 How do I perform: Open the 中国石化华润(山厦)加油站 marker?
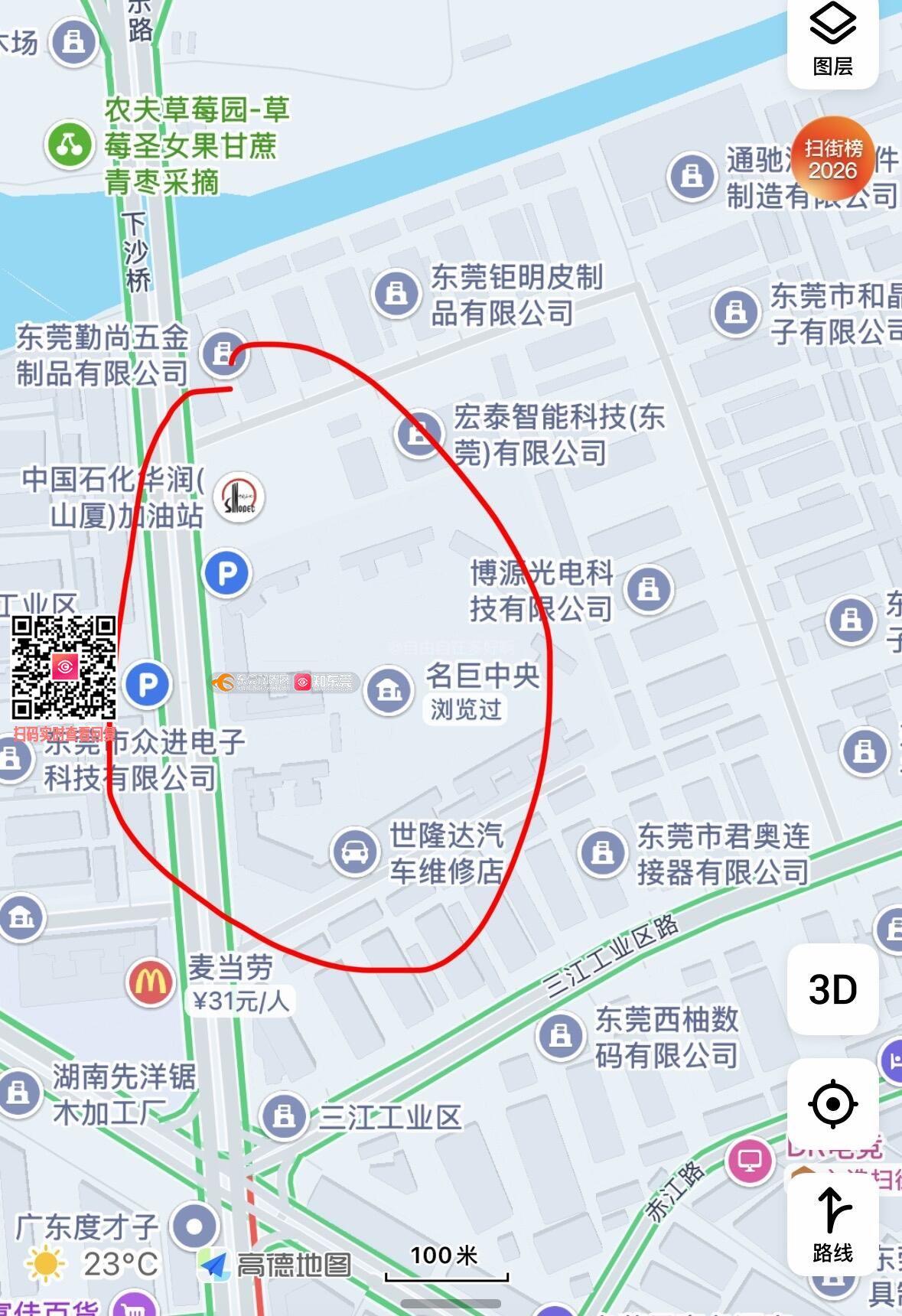click(x=239, y=497)
